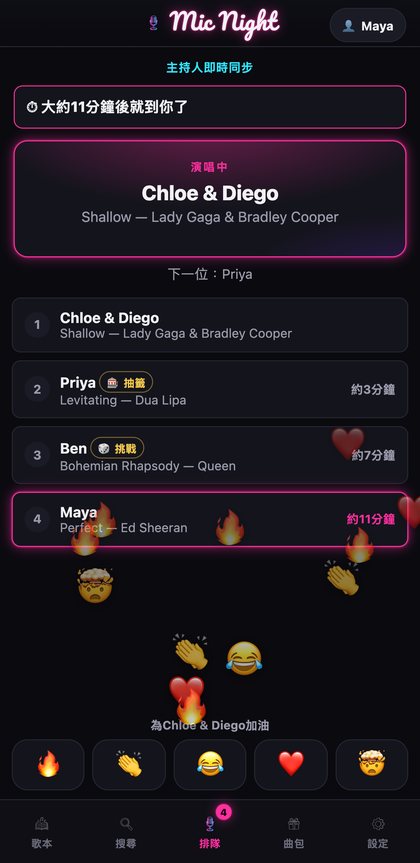
Task: Send a mind-blown face reaction
Action: pos(372,764)
